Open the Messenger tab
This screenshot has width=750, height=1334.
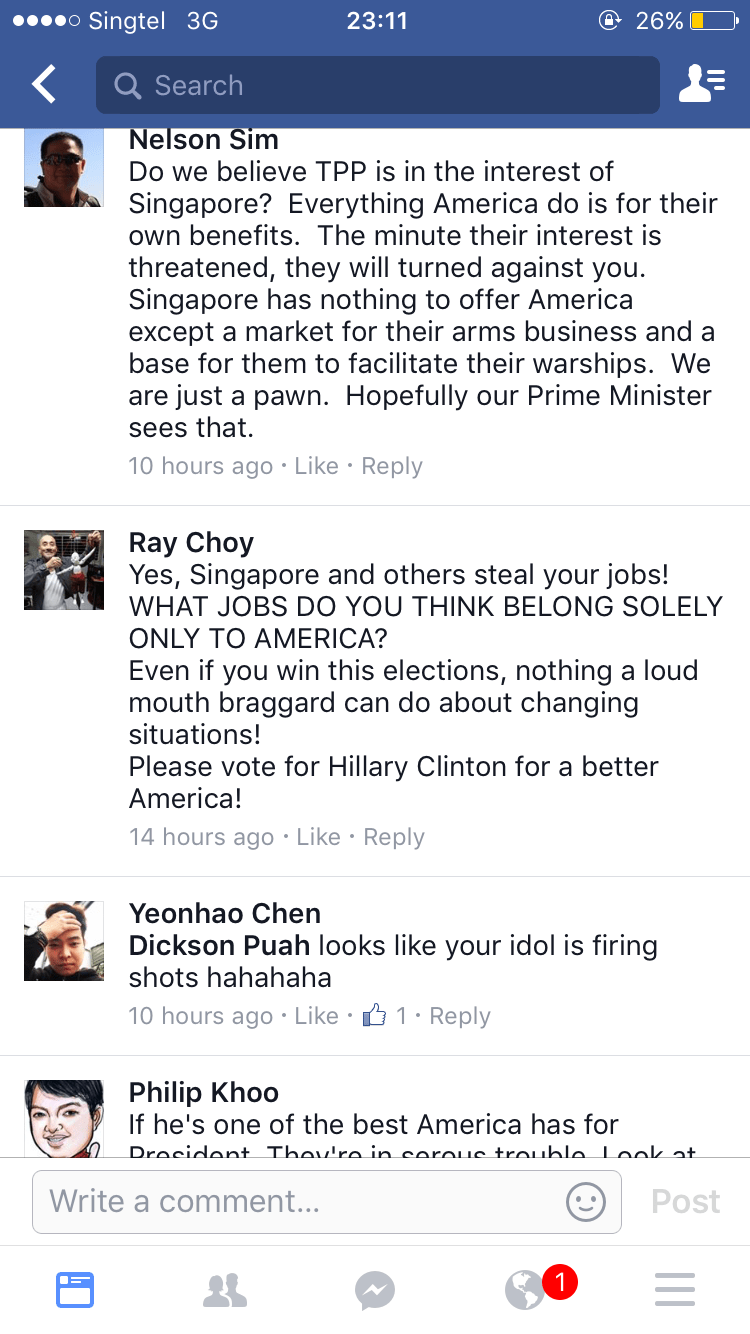[375, 1290]
